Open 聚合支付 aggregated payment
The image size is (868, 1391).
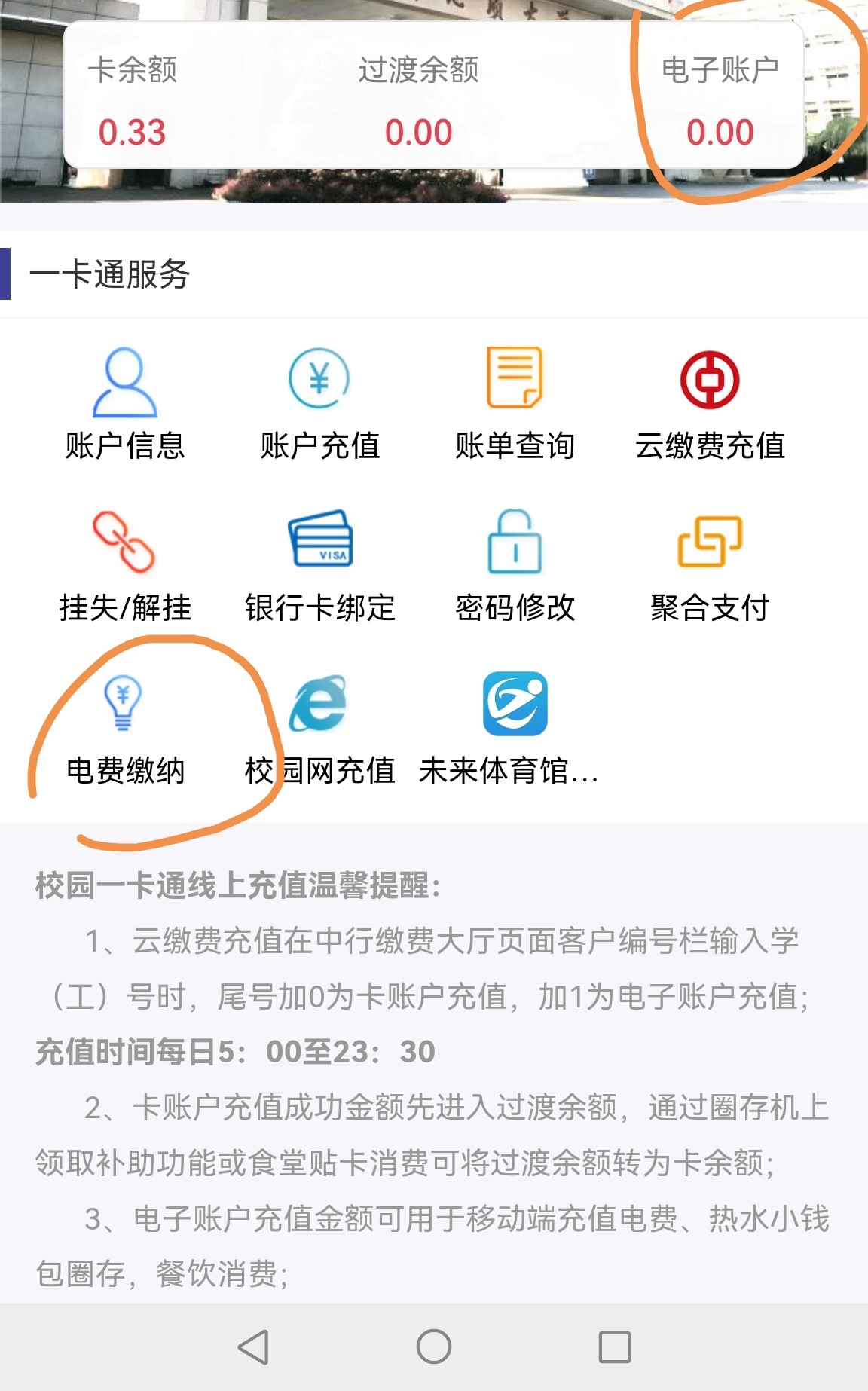(710, 565)
